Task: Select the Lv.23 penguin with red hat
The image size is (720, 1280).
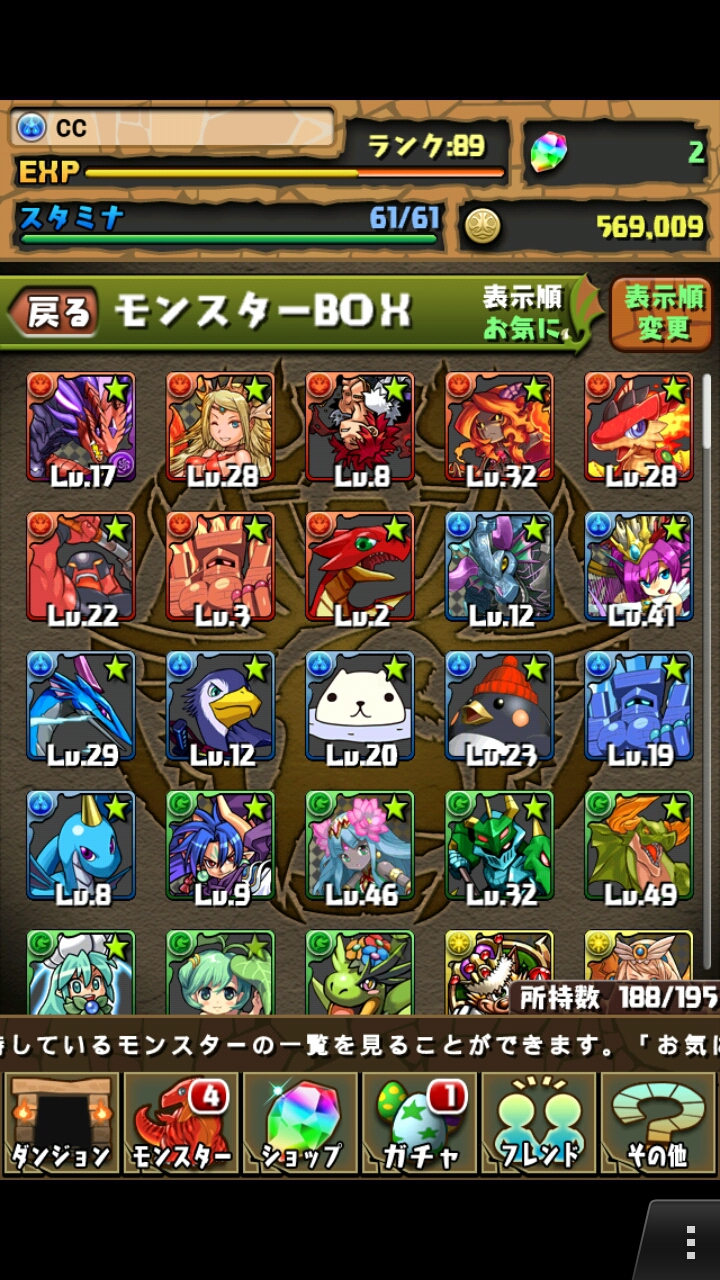Action: 499,707
